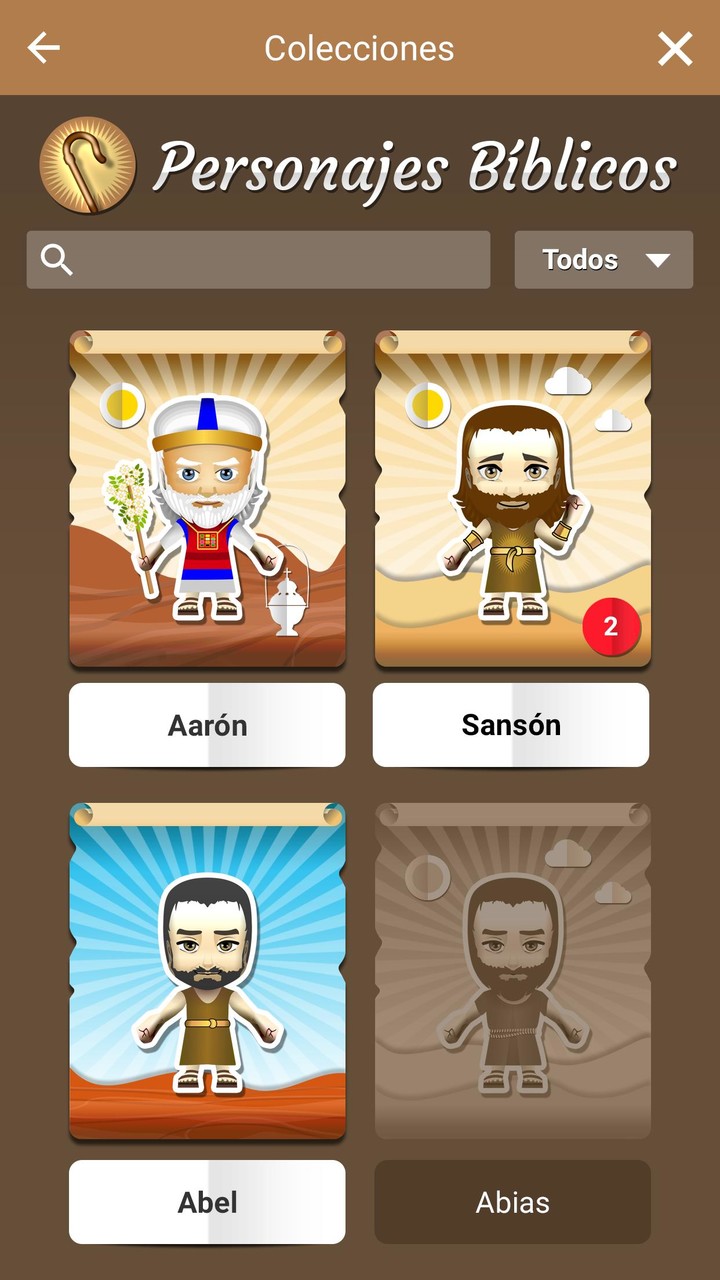Open the Abel character card

[x=207, y=970]
